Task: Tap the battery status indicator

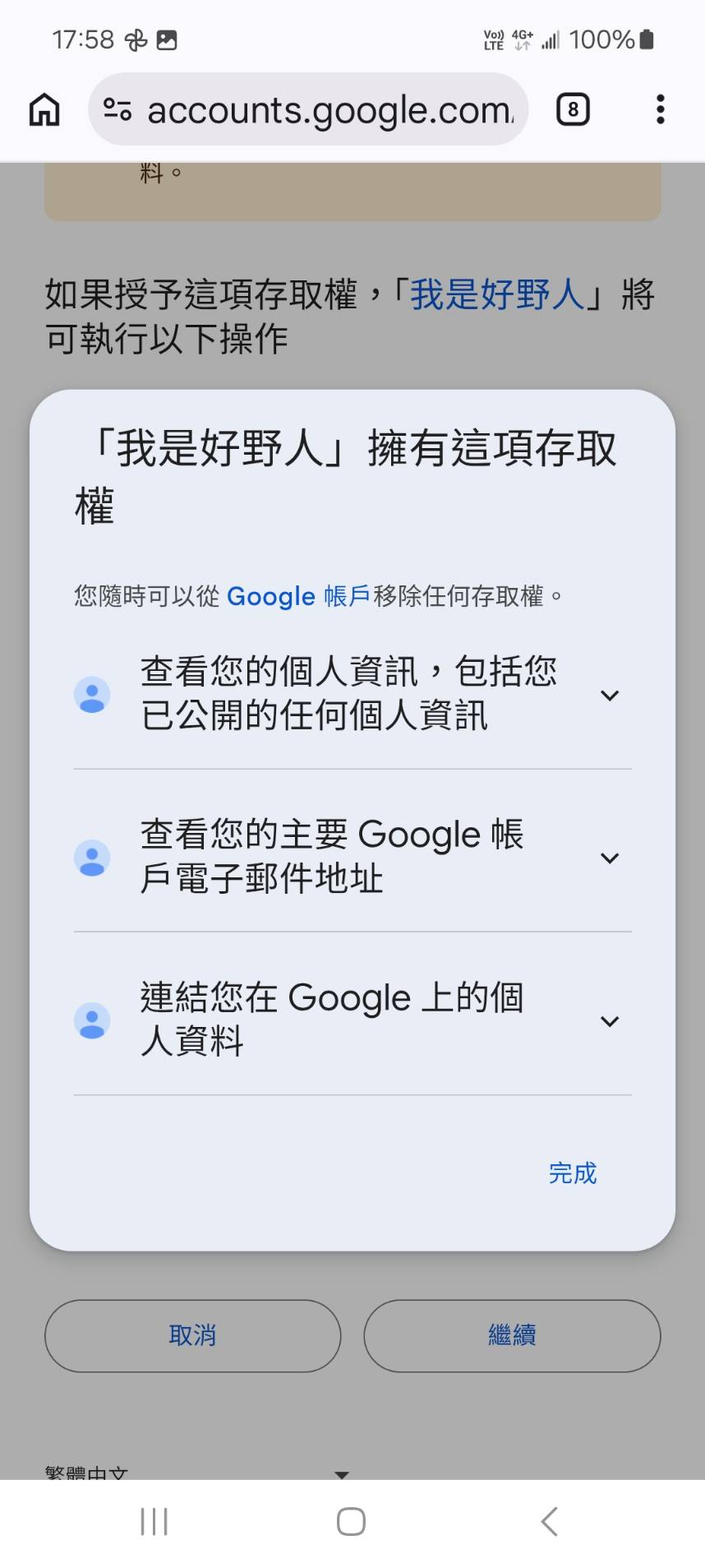Action: pos(646,39)
